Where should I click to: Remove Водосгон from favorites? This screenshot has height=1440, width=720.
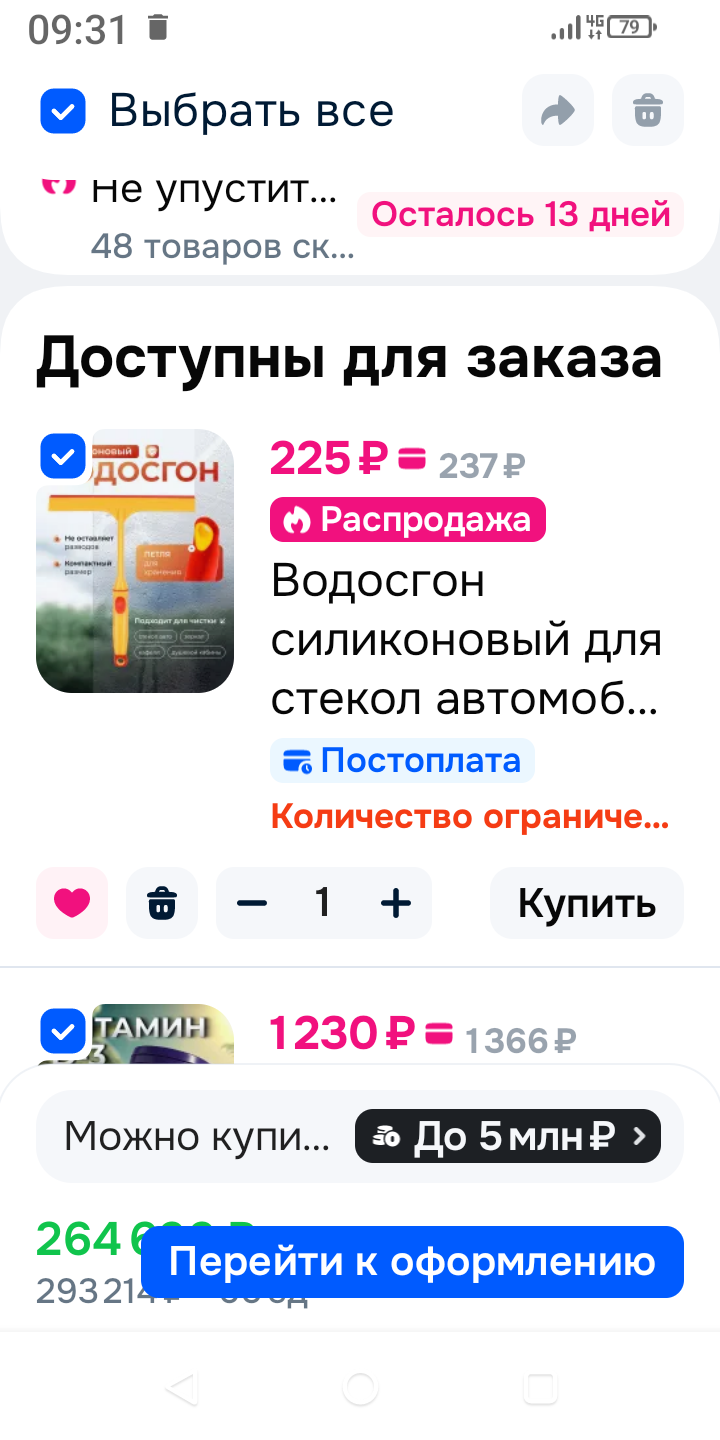pos(72,903)
